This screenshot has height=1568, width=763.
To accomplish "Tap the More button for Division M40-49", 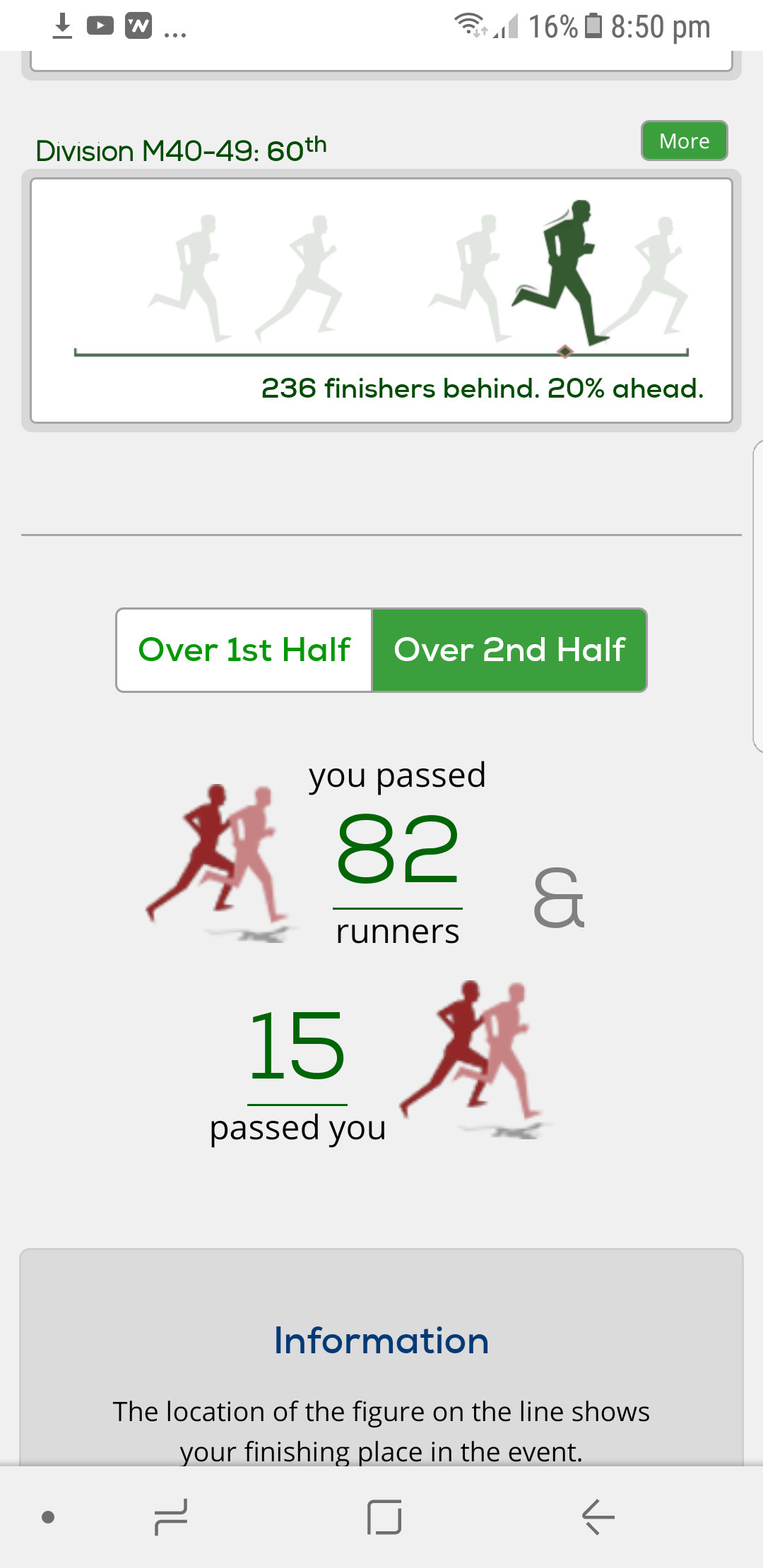I will point(684,141).
